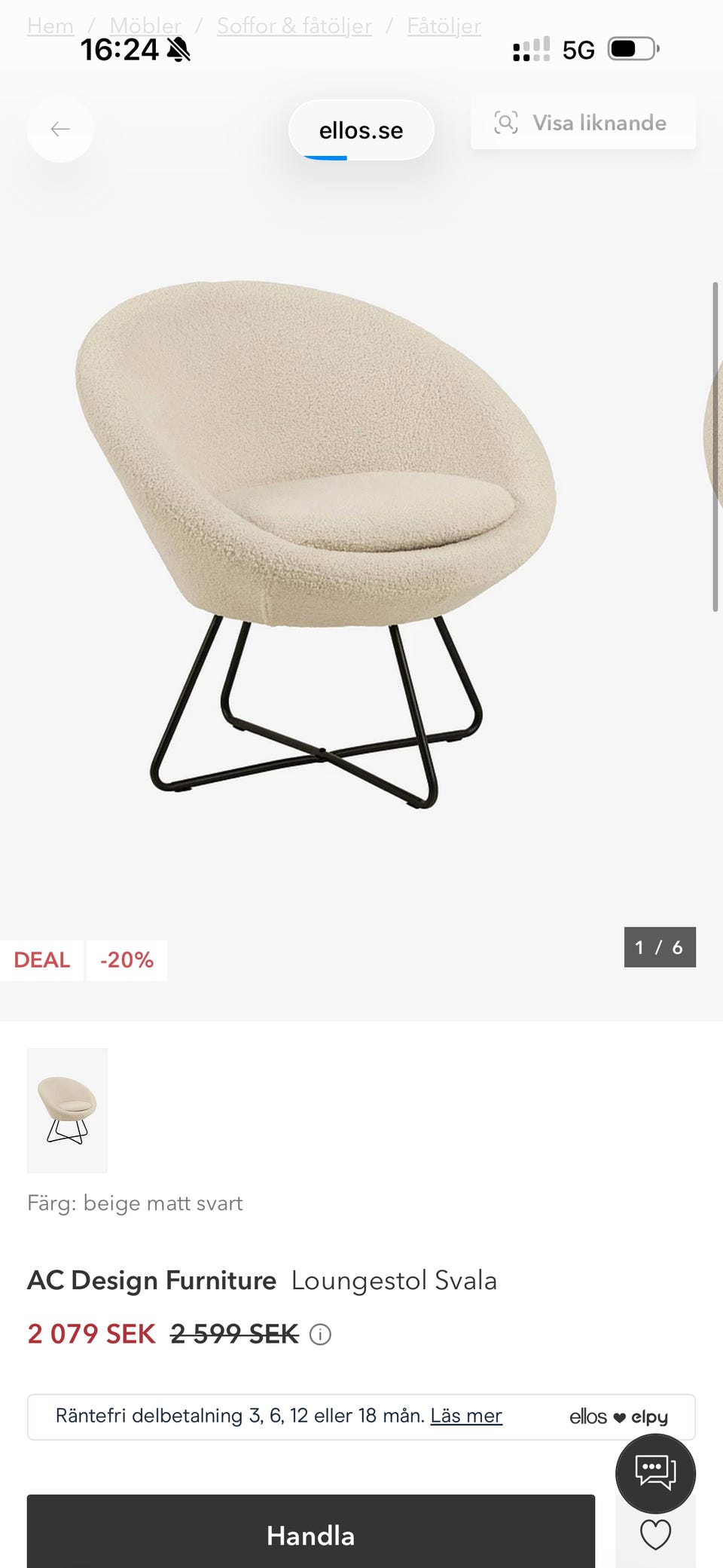Save the chair to favorites with heart

pyautogui.click(x=655, y=1535)
